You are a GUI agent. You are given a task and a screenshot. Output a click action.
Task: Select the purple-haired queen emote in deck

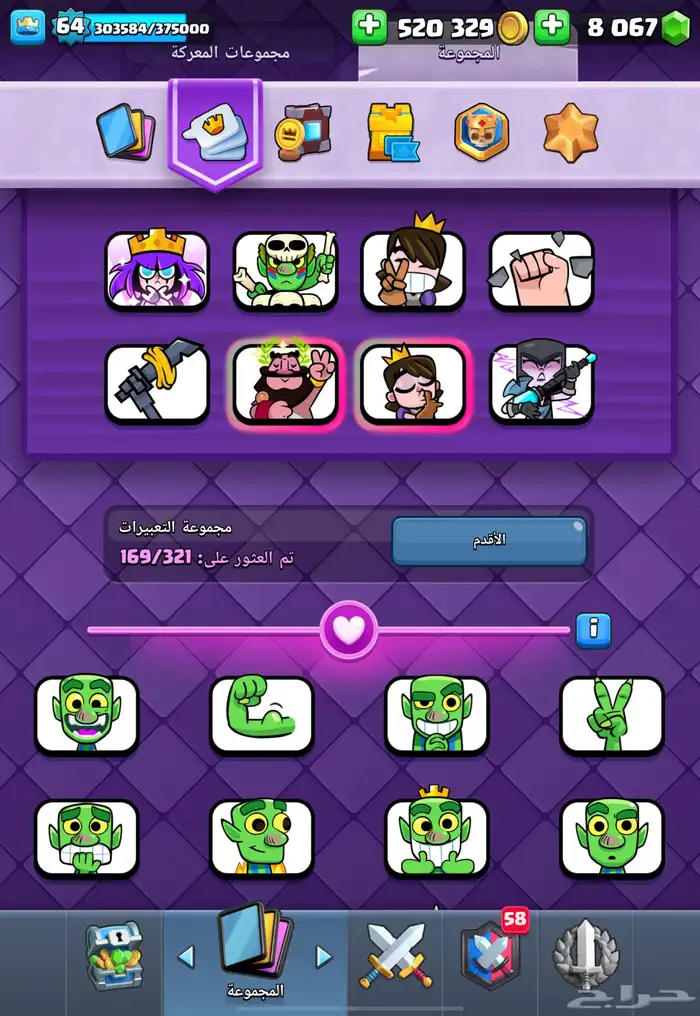point(157,271)
